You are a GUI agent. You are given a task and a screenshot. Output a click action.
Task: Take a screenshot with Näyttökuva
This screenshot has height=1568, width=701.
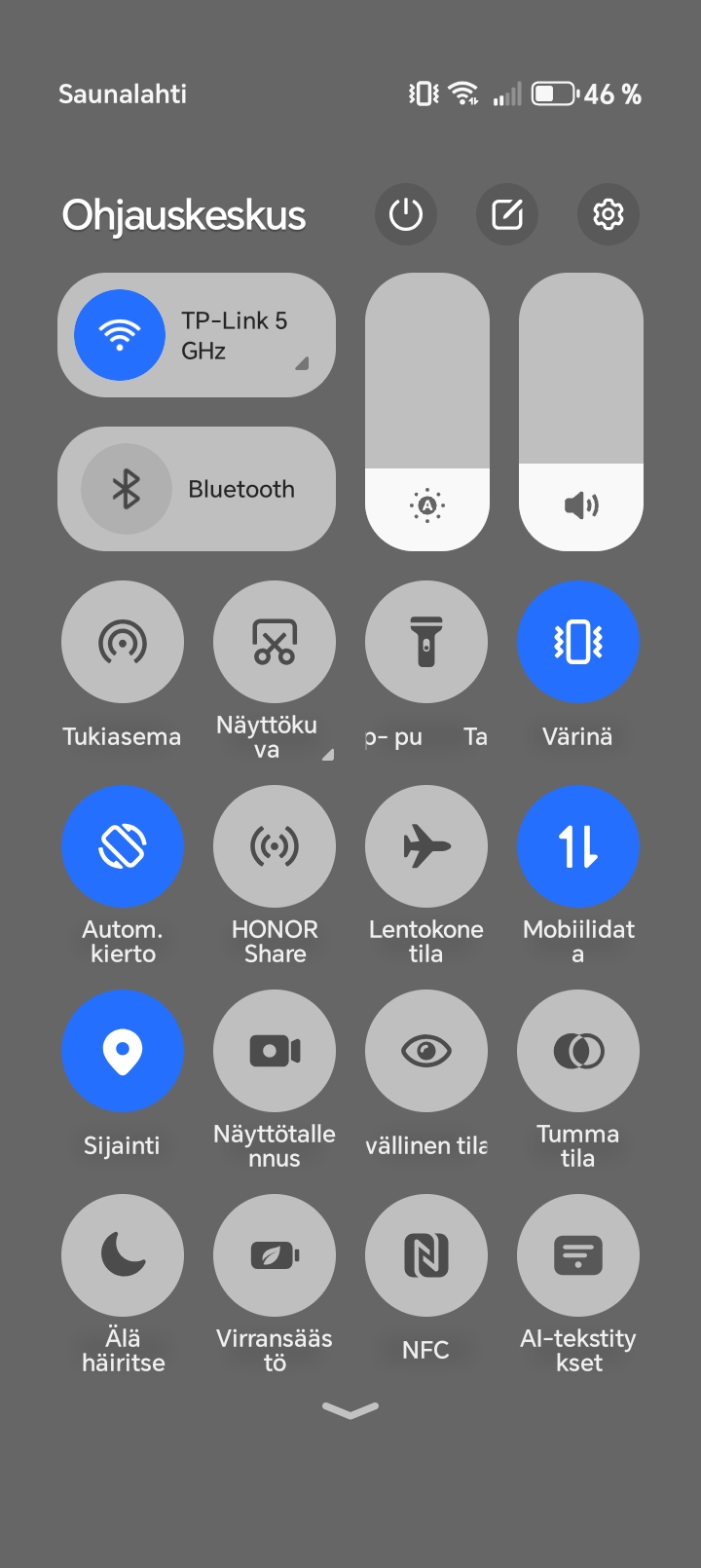pyautogui.click(x=275, y=642)
